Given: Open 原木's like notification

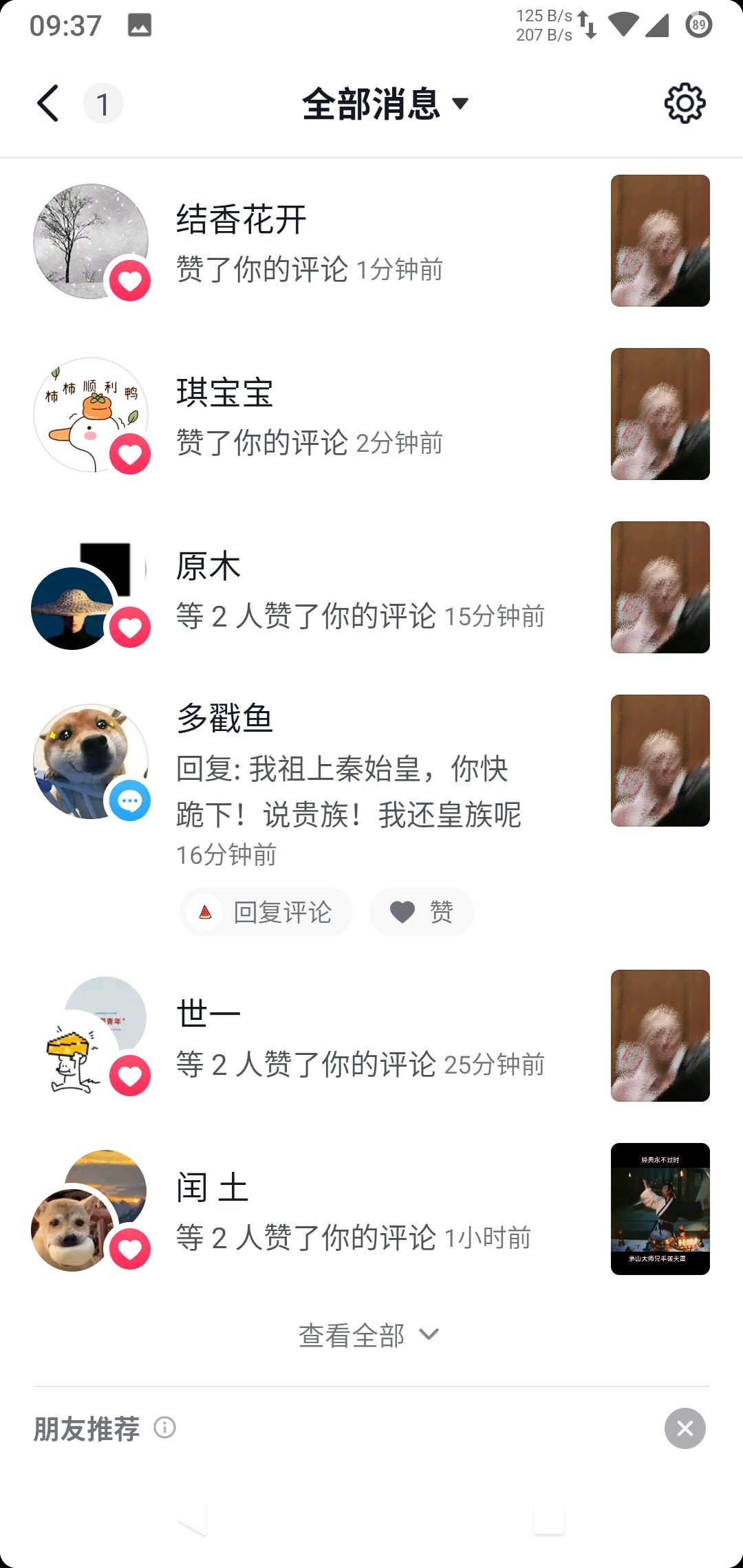Looking at the screenshot, I should (359, 590).
